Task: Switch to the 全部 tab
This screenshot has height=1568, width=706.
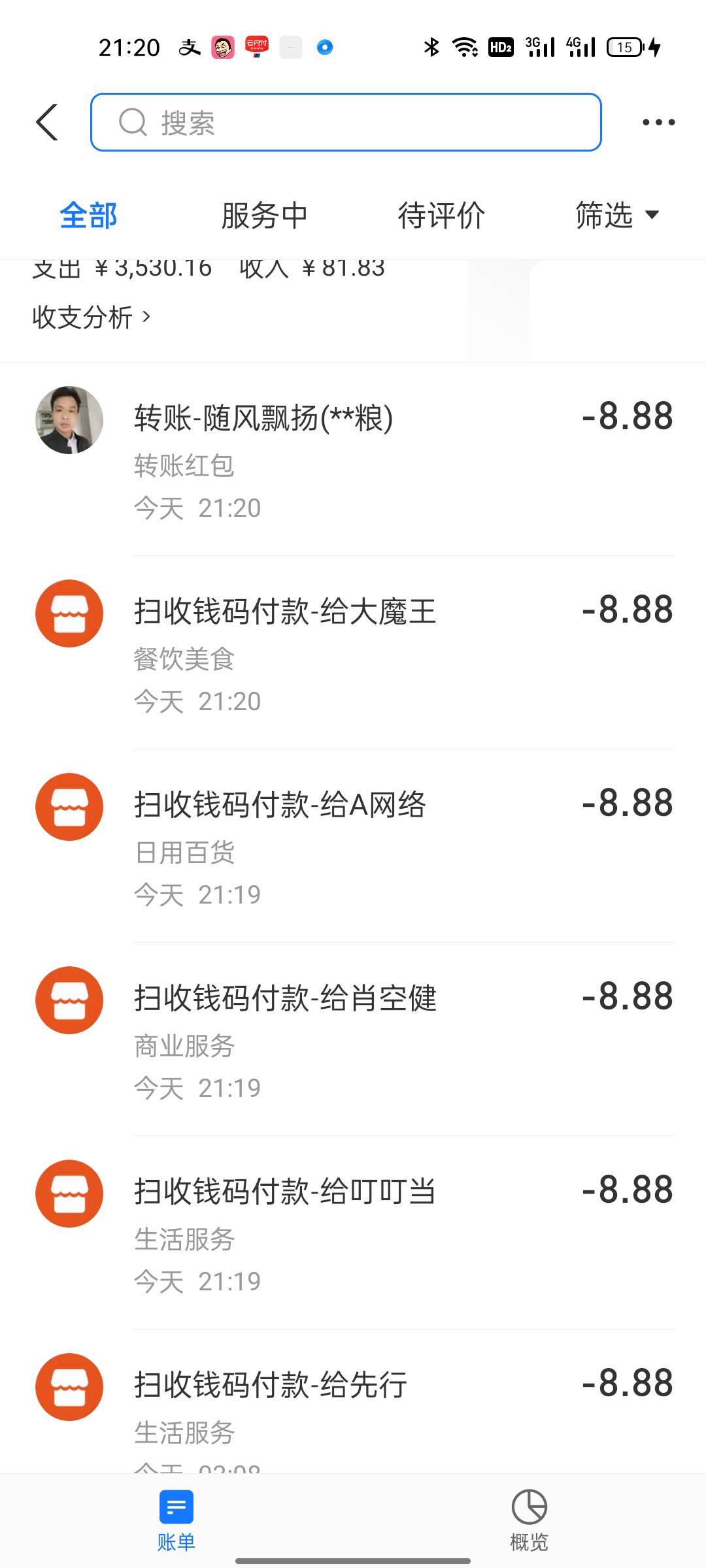Action: 88,216
